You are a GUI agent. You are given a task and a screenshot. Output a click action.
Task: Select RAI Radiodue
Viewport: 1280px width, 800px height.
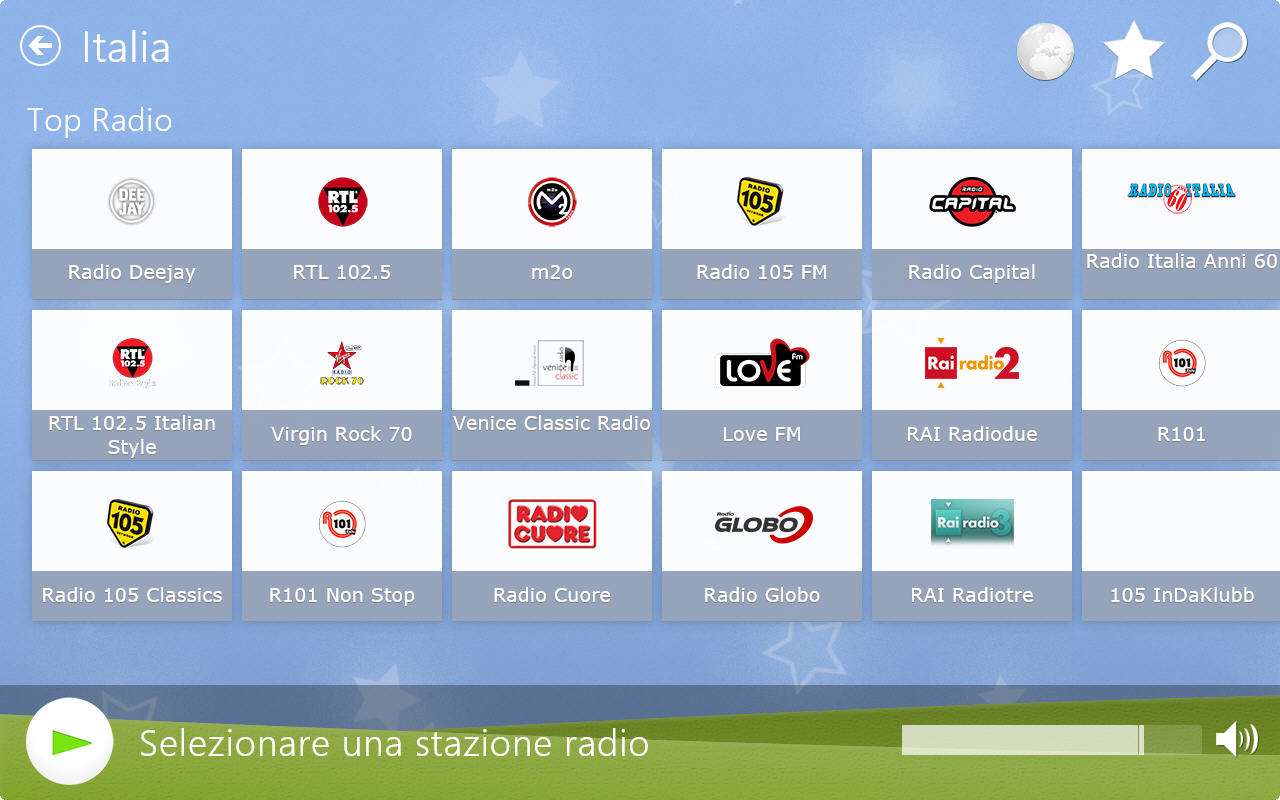click(972, 385)
